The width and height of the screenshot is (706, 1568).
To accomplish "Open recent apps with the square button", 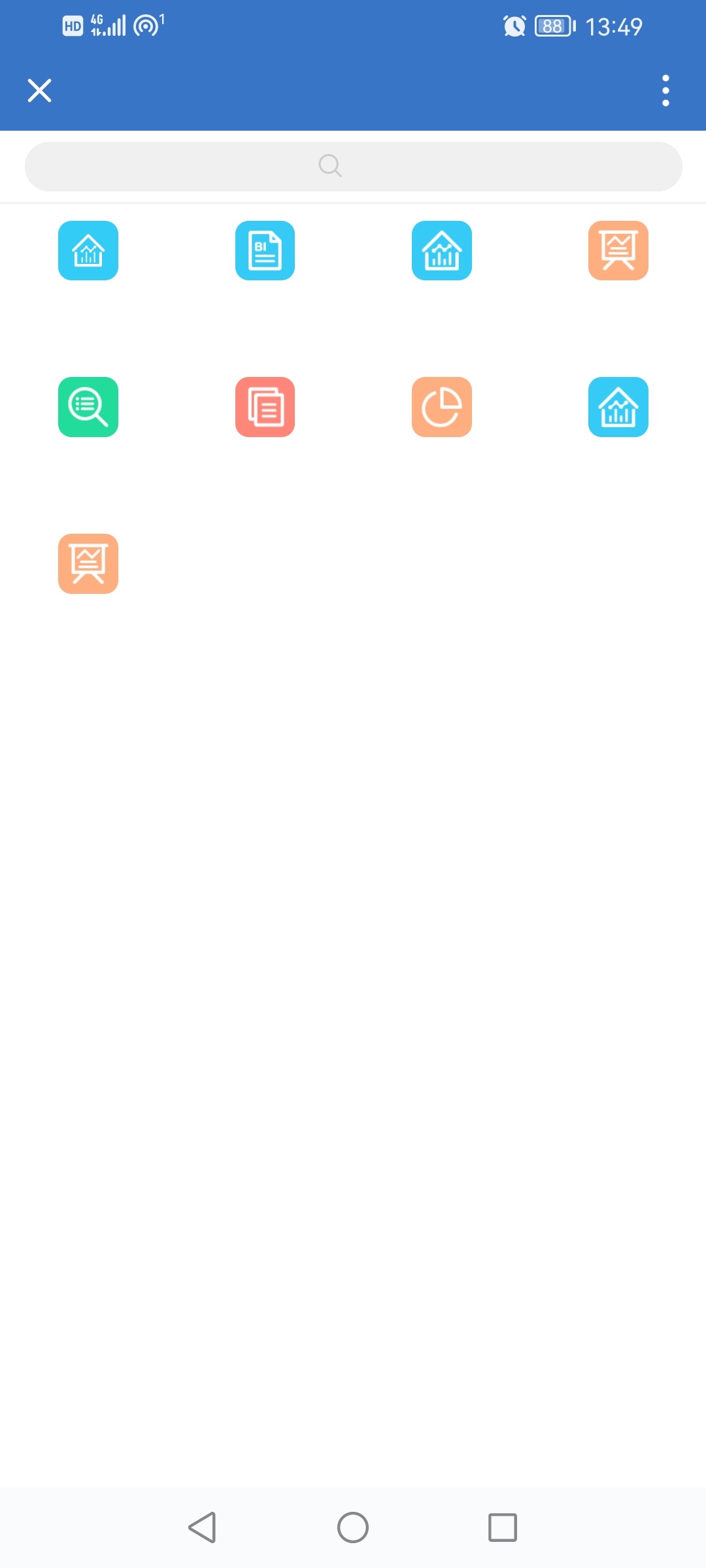I will (x=502, y=1527).
